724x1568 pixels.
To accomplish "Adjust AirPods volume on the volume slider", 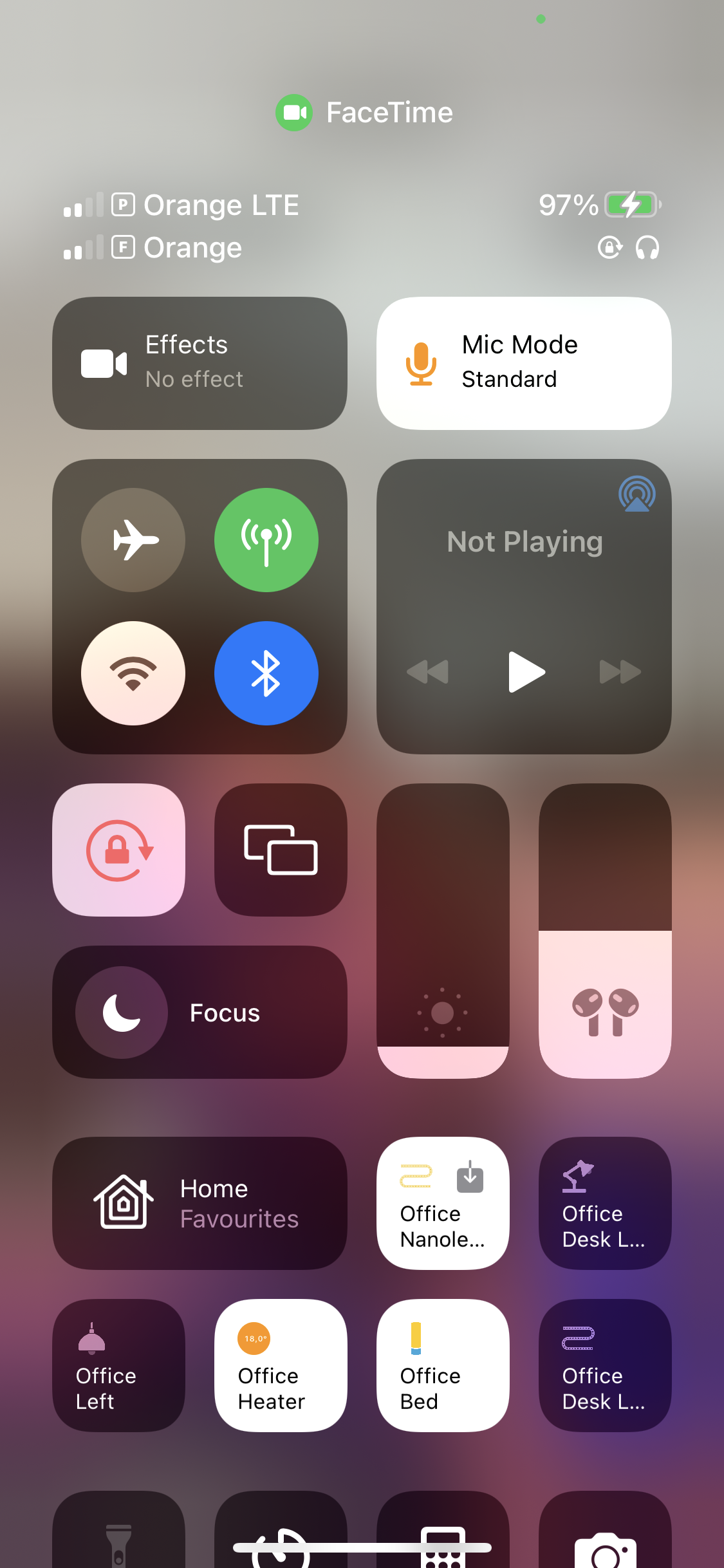I will 605,931.
